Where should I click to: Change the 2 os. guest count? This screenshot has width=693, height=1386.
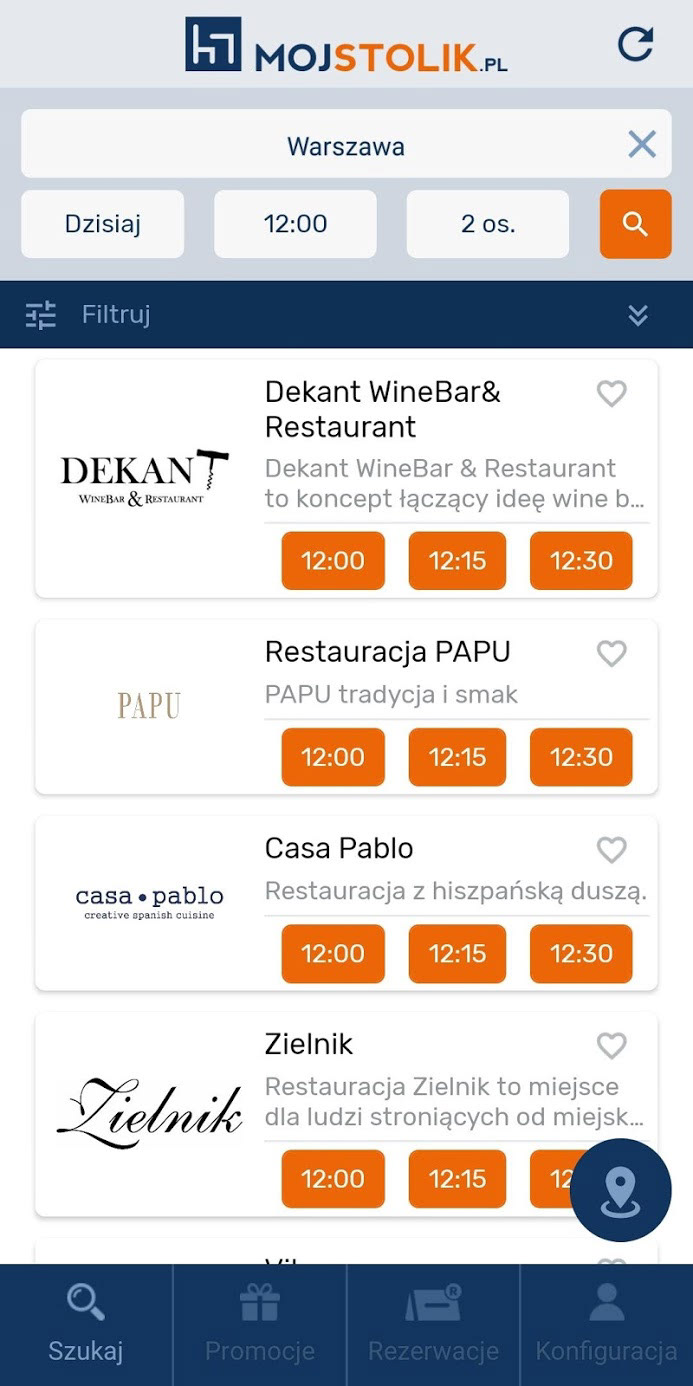coord(487,224)
